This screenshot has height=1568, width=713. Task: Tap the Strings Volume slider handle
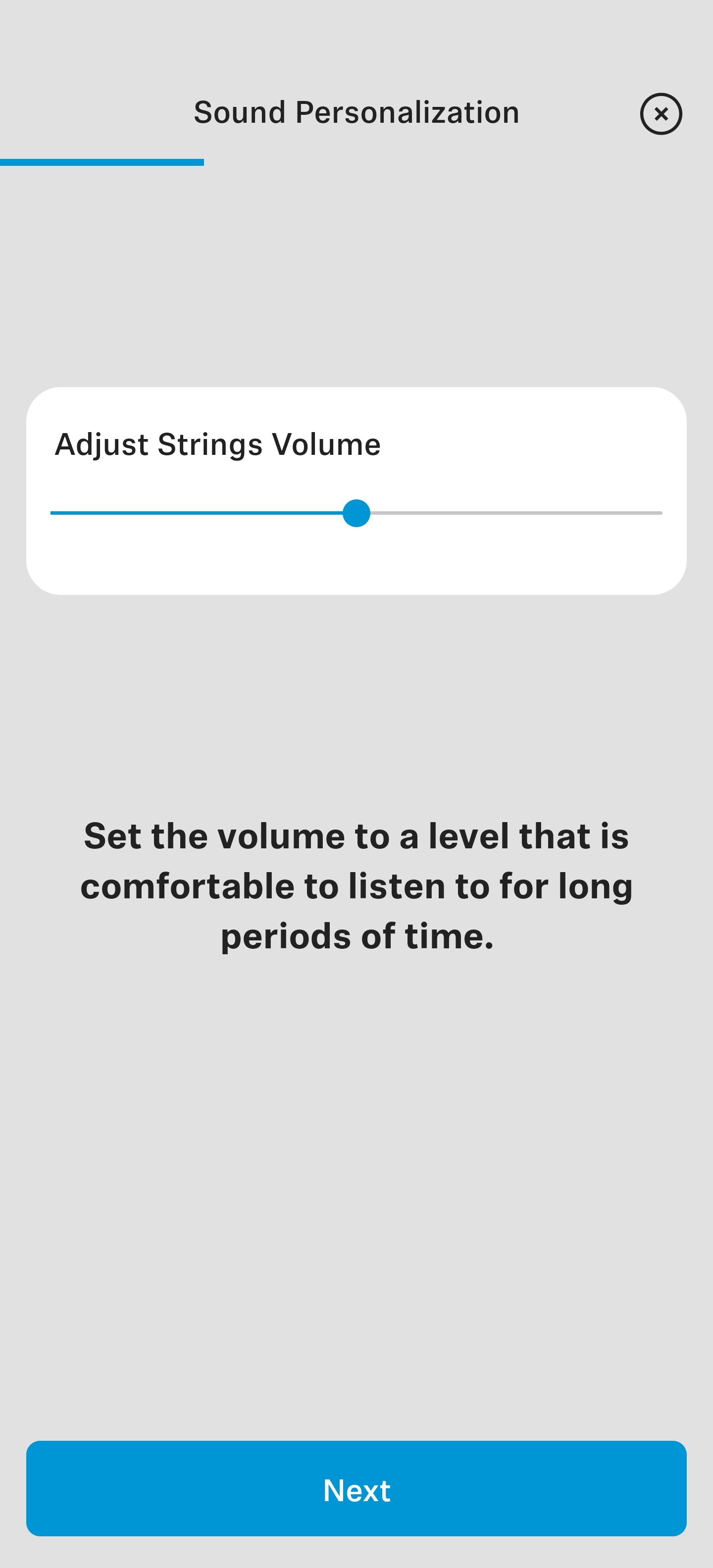coord(356,513)
